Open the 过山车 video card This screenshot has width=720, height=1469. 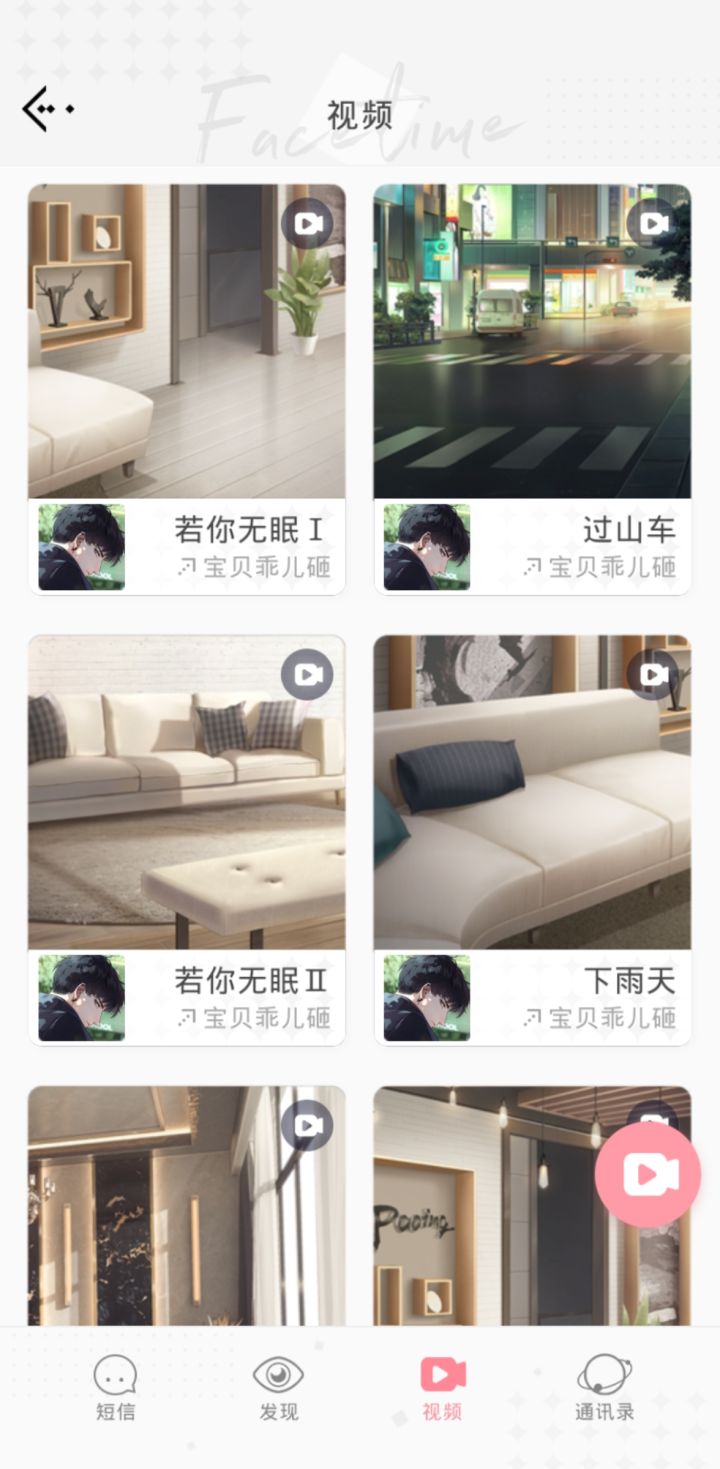coord(532,389)
